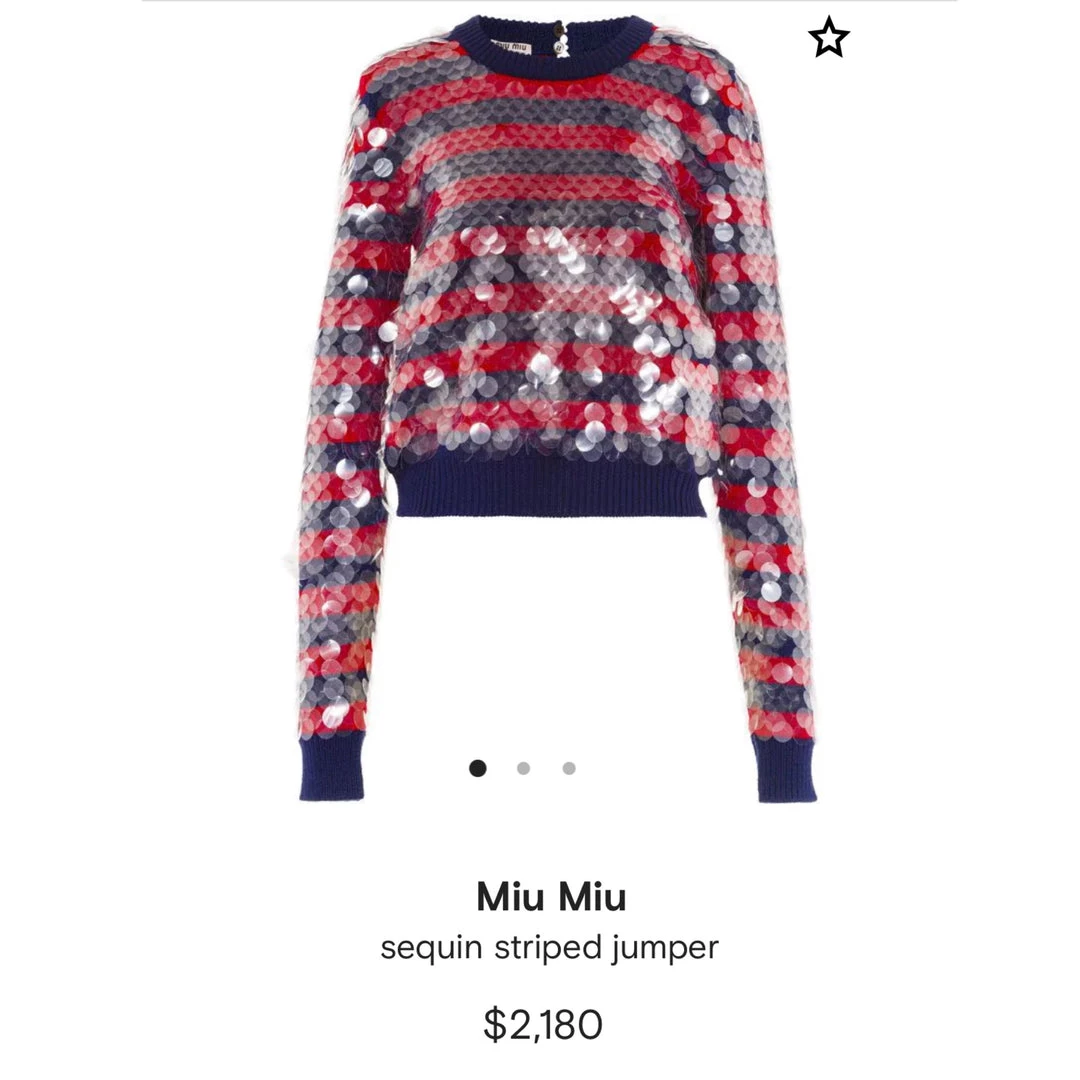Jump to the third product image dot
The image size is (1080, 1080).
[x=569, y=768]
